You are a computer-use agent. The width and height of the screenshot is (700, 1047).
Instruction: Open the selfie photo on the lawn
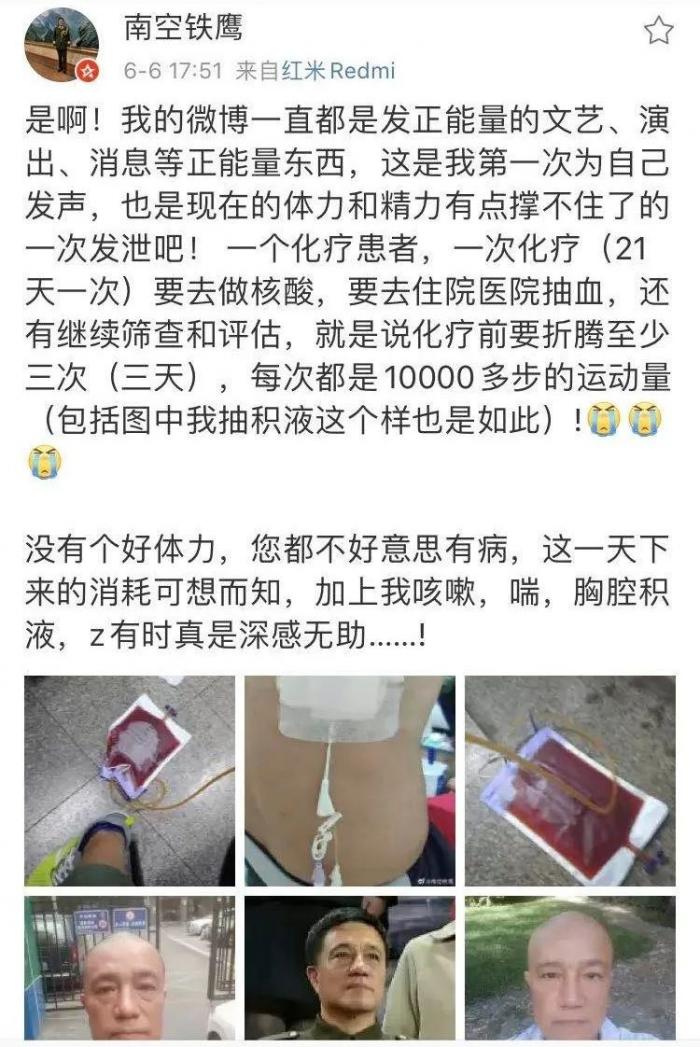[570, 968]
